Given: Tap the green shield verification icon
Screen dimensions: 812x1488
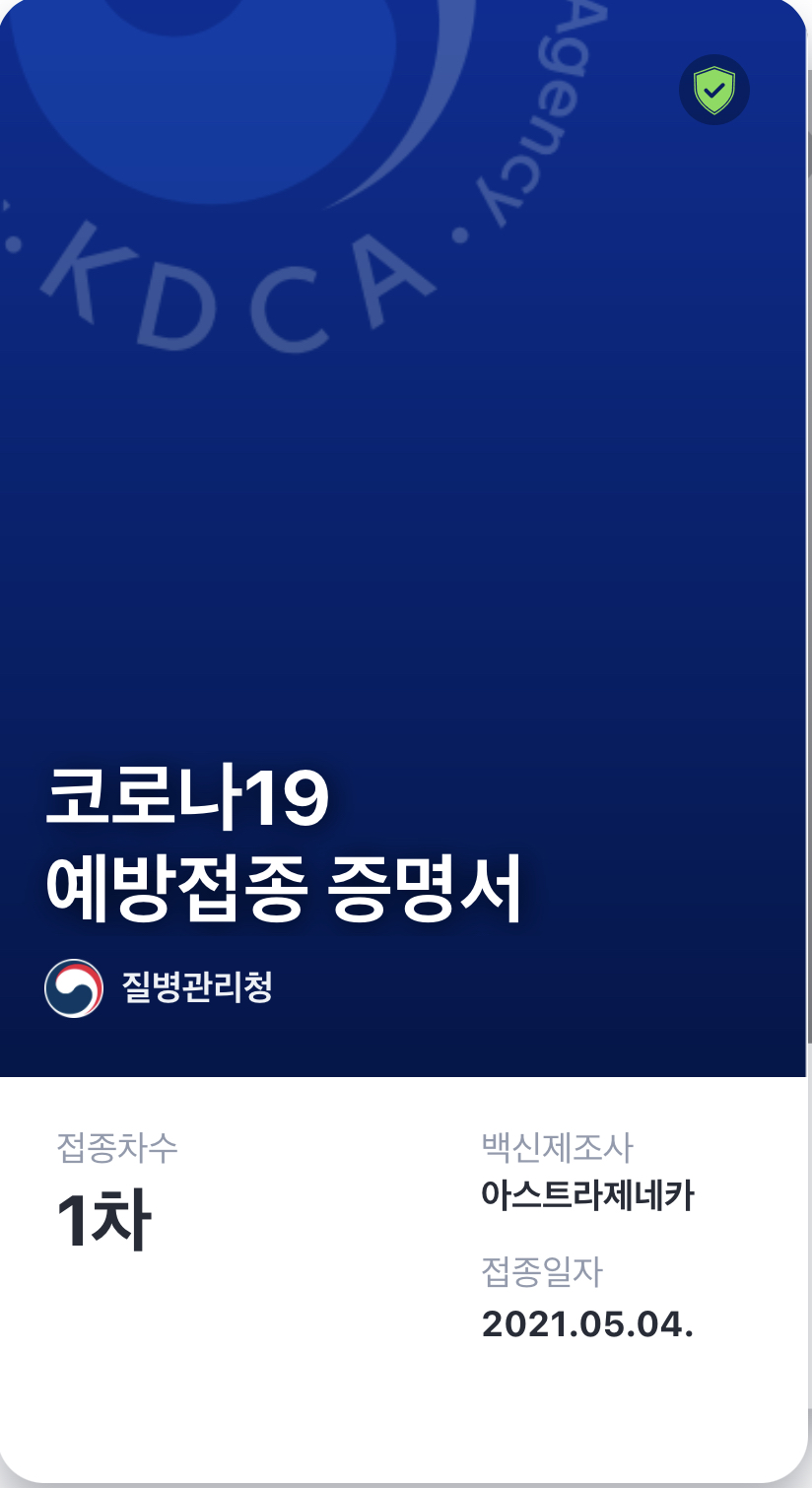Looking at the screenshot, I should click(x=714, y=91).
